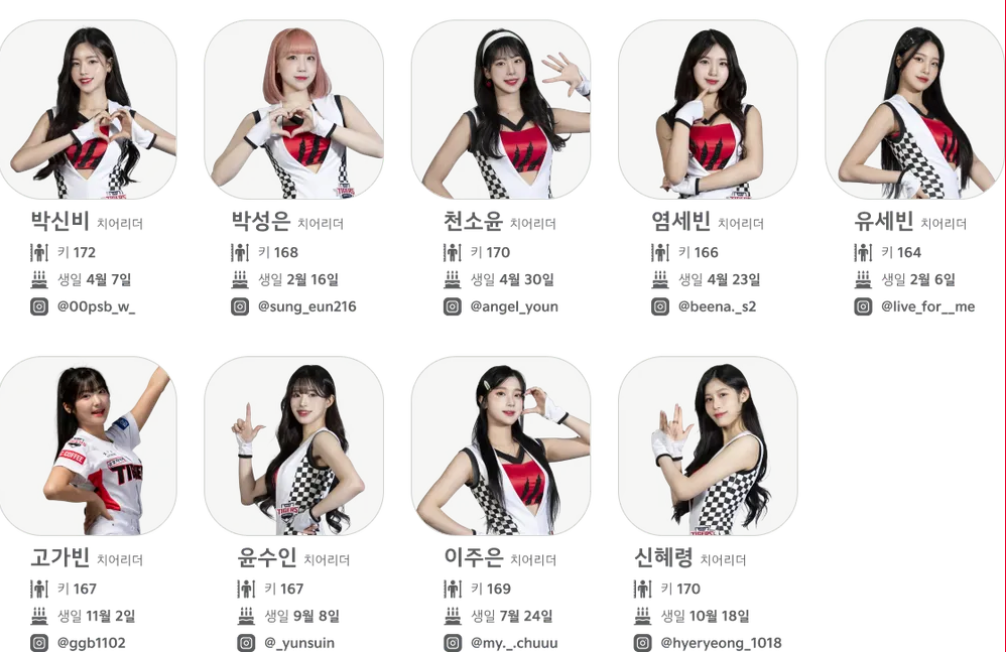Open the @ggb1102 Instagram handle
The width and height of the screenshot is (1006, 652).
[91, 643]
